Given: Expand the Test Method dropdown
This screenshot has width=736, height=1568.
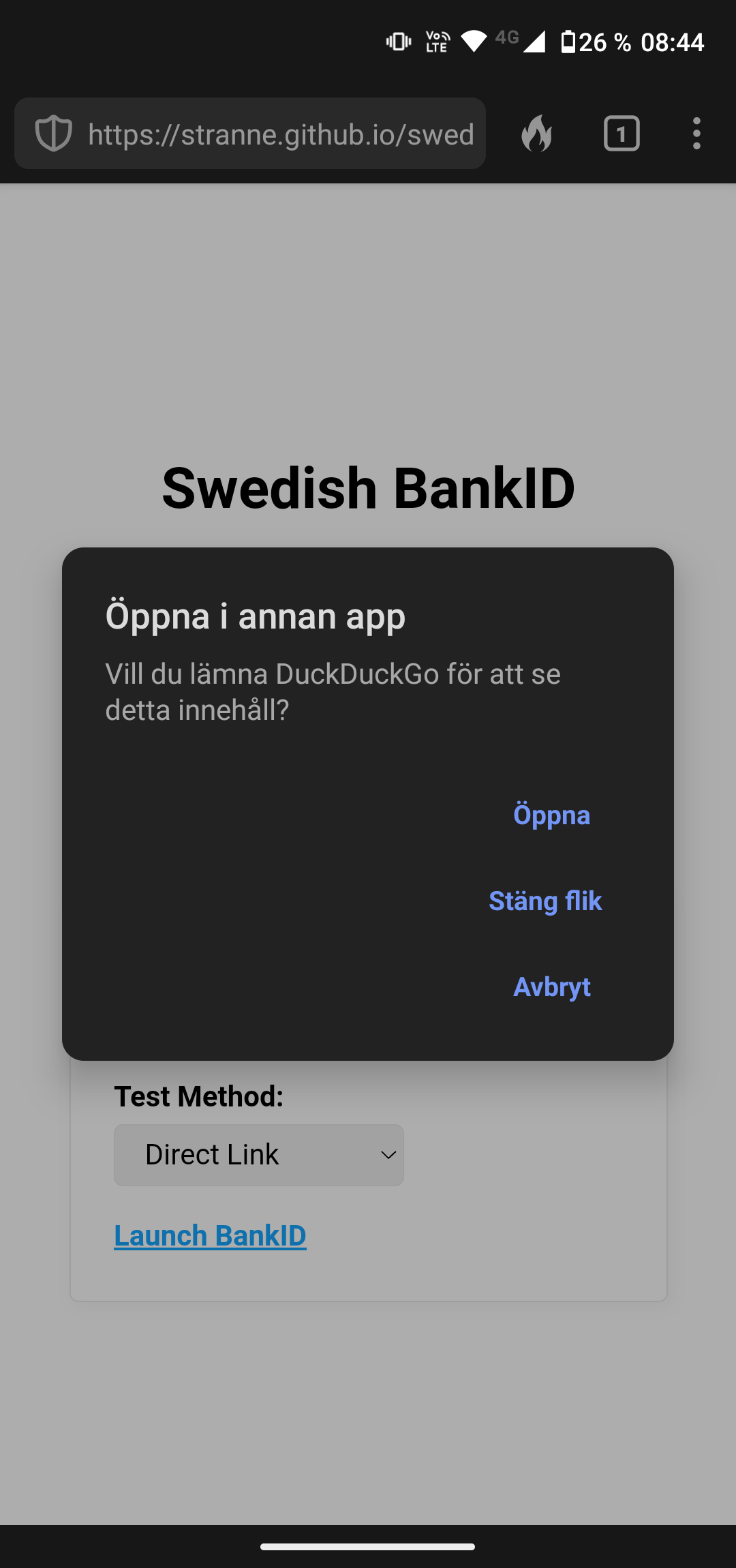Looking at the screenshot, I should [x=258, y=1155].
